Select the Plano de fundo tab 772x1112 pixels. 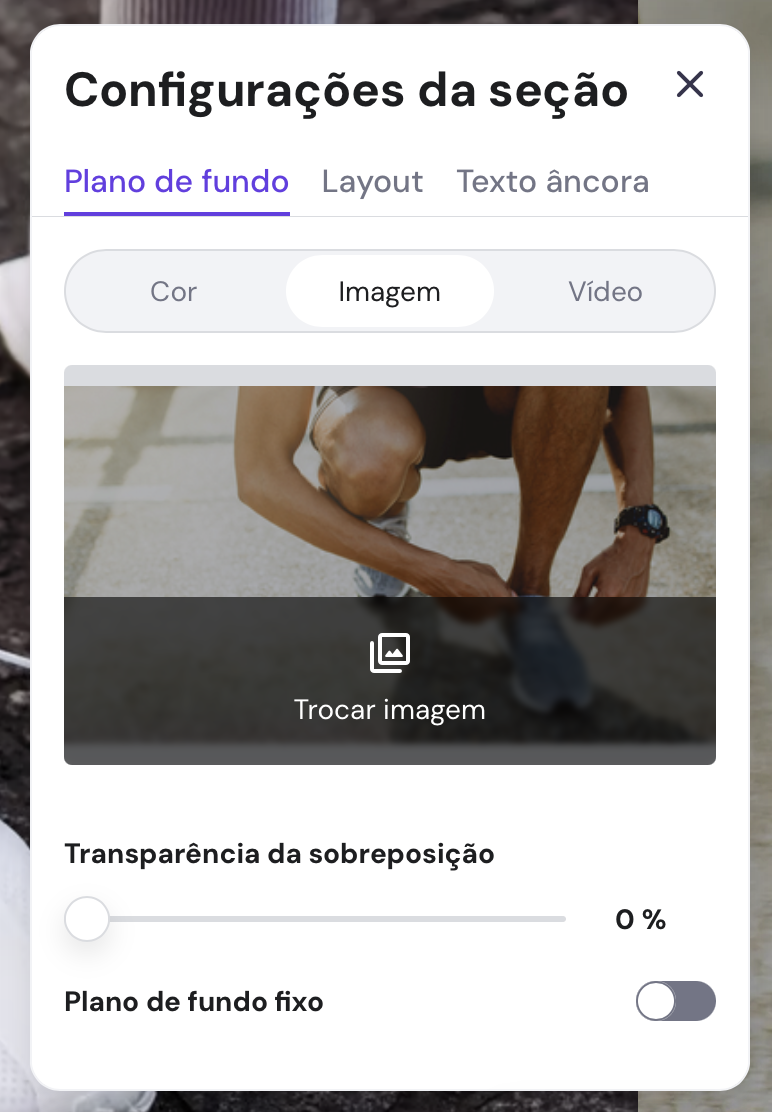click(x=176, y=181)
